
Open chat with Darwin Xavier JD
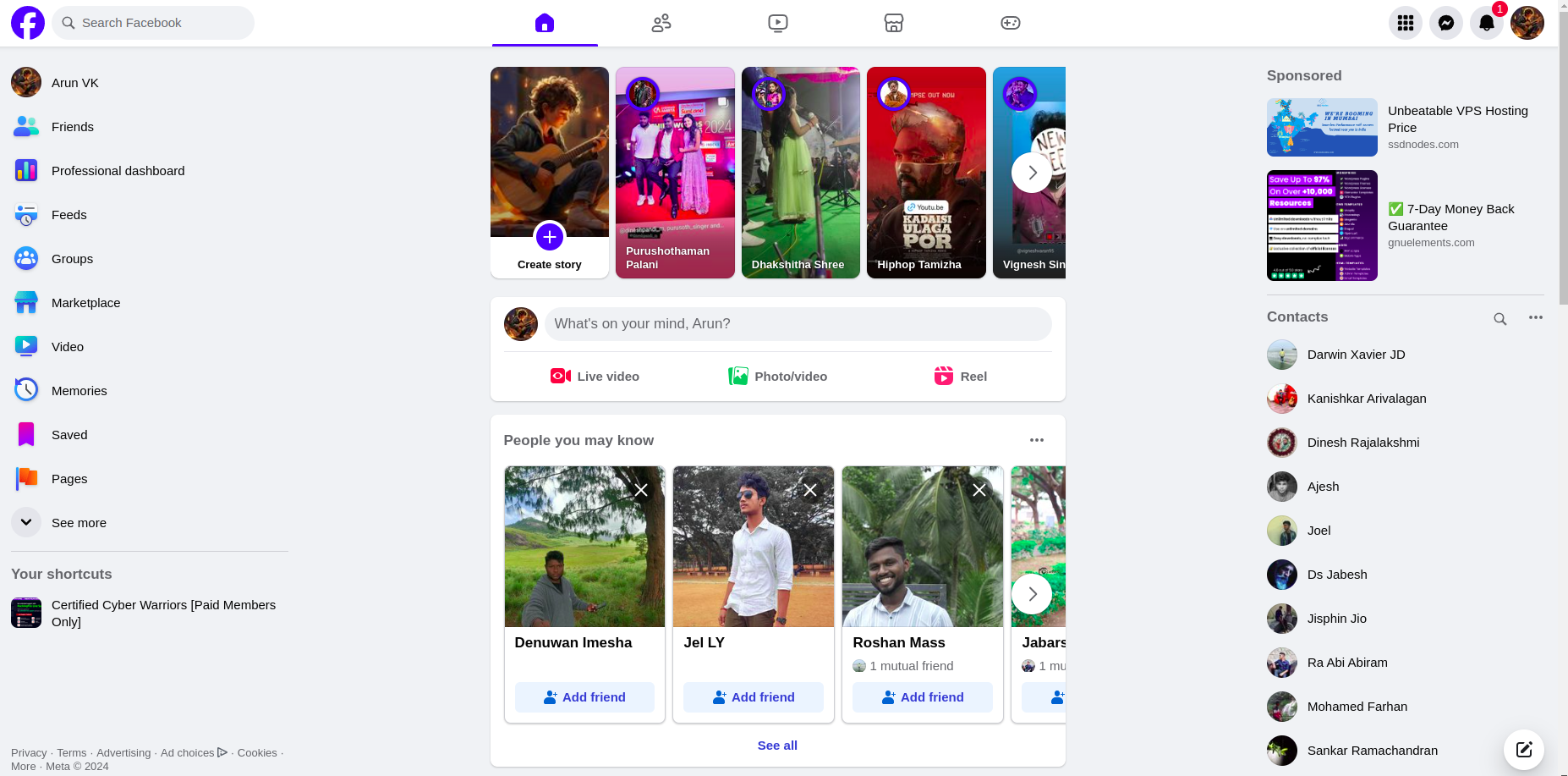pyautogui.click(x=1356, y=355)
